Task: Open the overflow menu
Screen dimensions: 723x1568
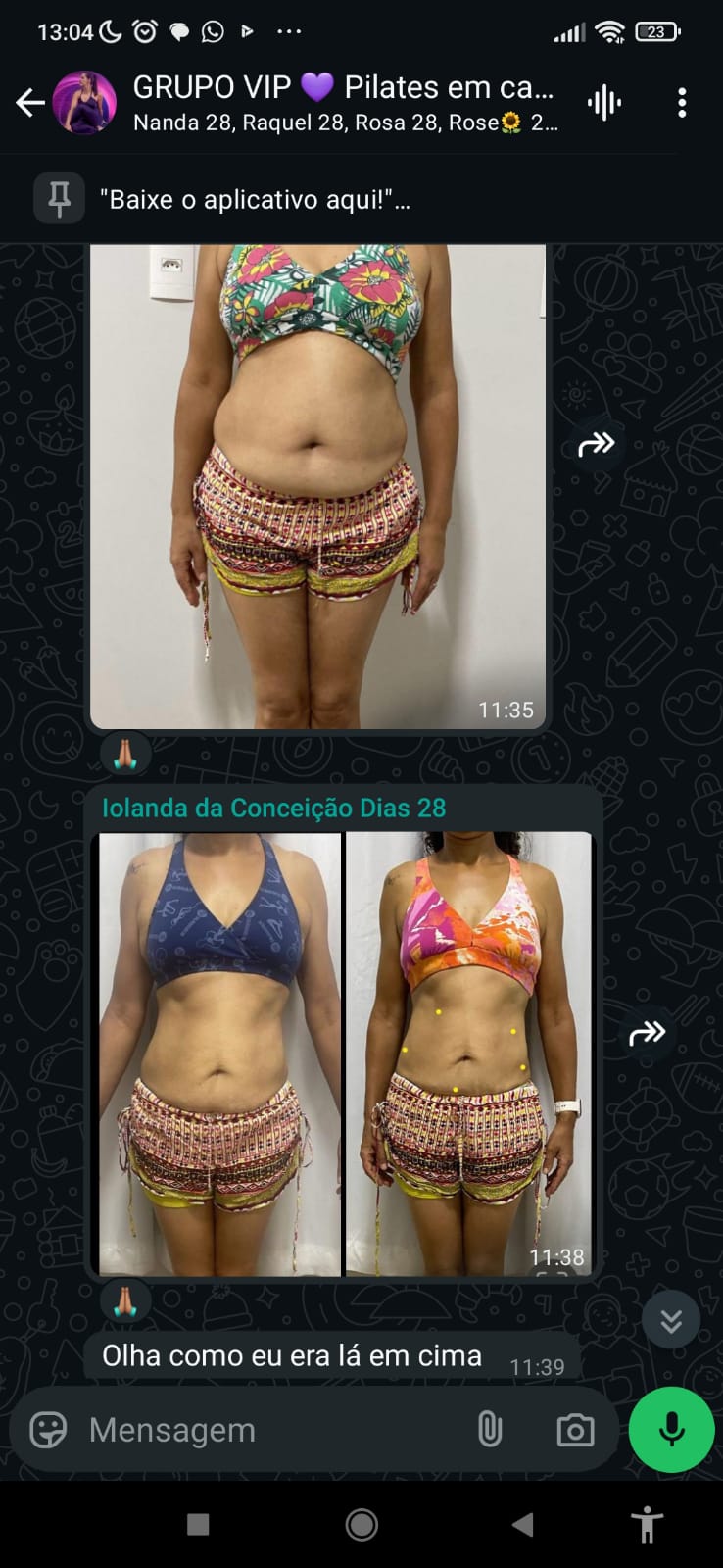Action: point(682,102)
